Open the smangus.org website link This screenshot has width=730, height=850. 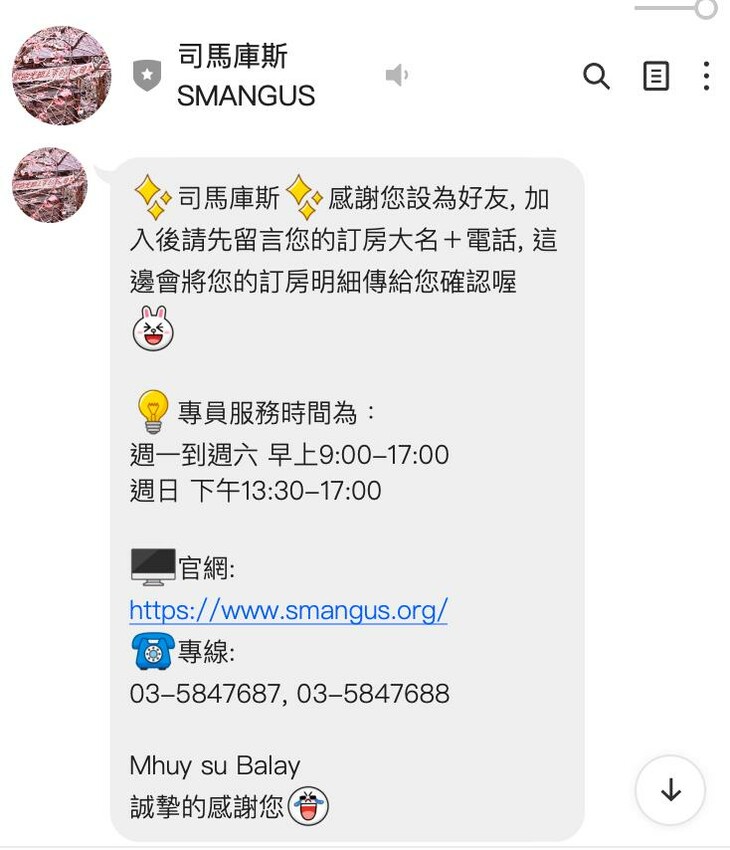(288, 610)
